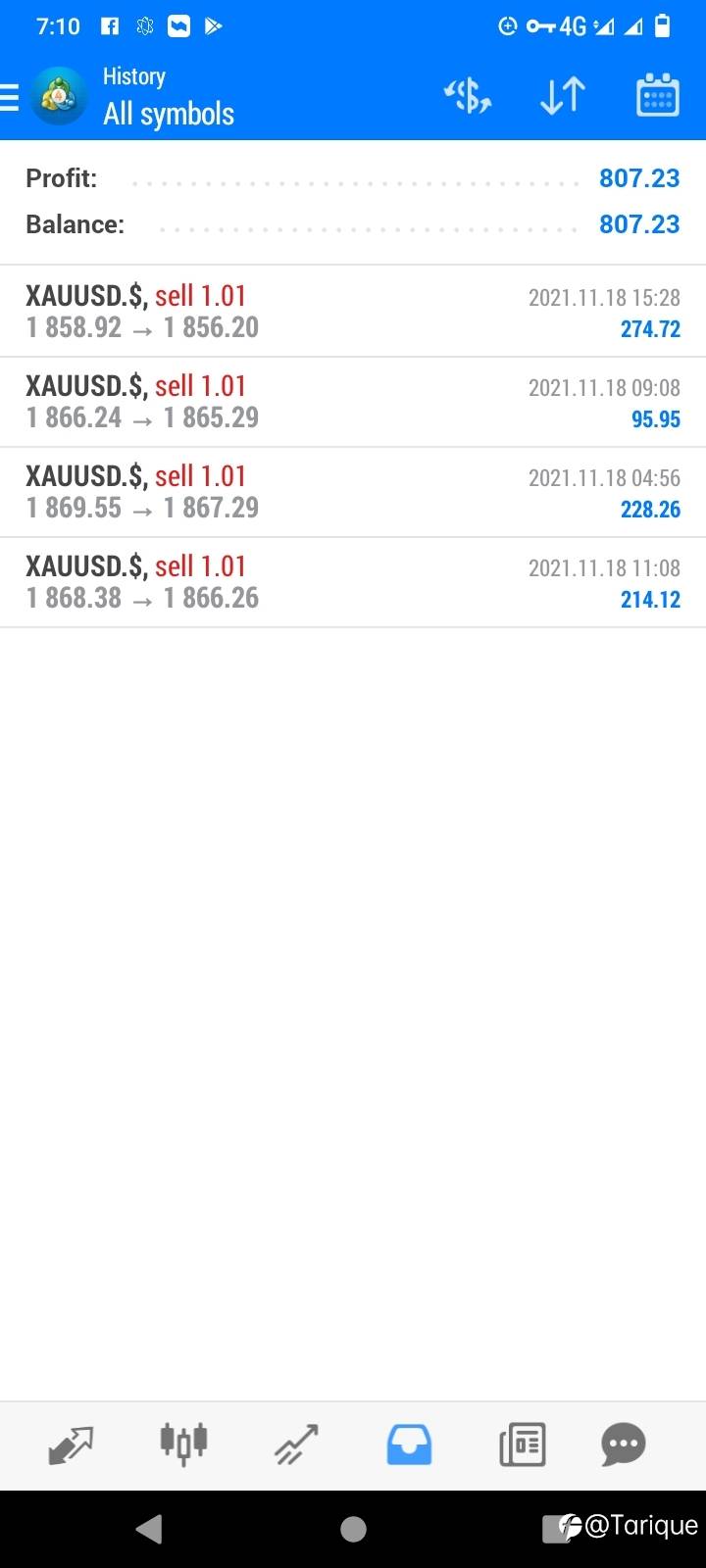Viewport: 706px width, 1568px height.
Task: Select the History inbox tab
Action: point(409,1445)
